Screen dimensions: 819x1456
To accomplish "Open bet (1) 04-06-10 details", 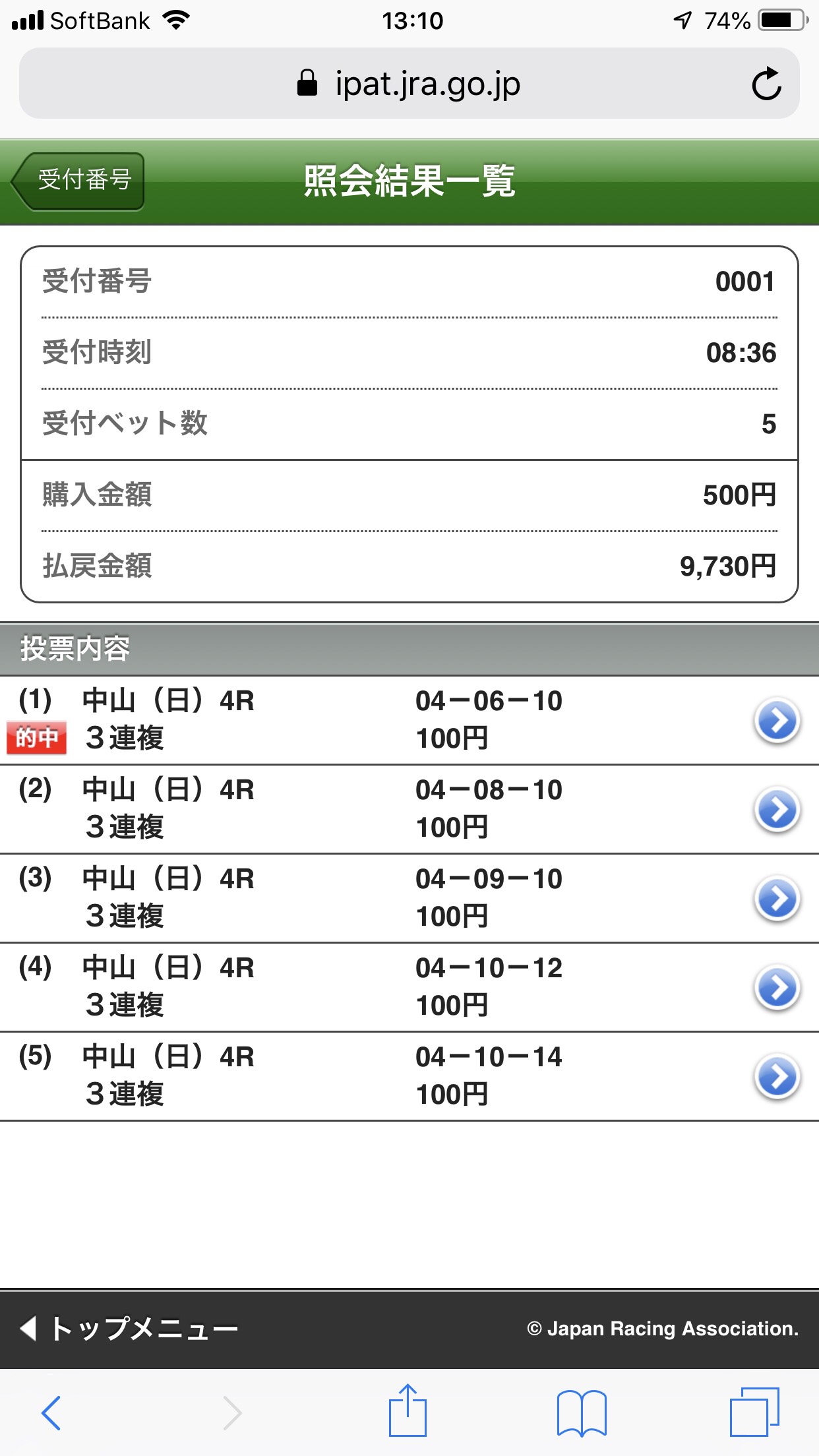I will (x=777, y=721).
